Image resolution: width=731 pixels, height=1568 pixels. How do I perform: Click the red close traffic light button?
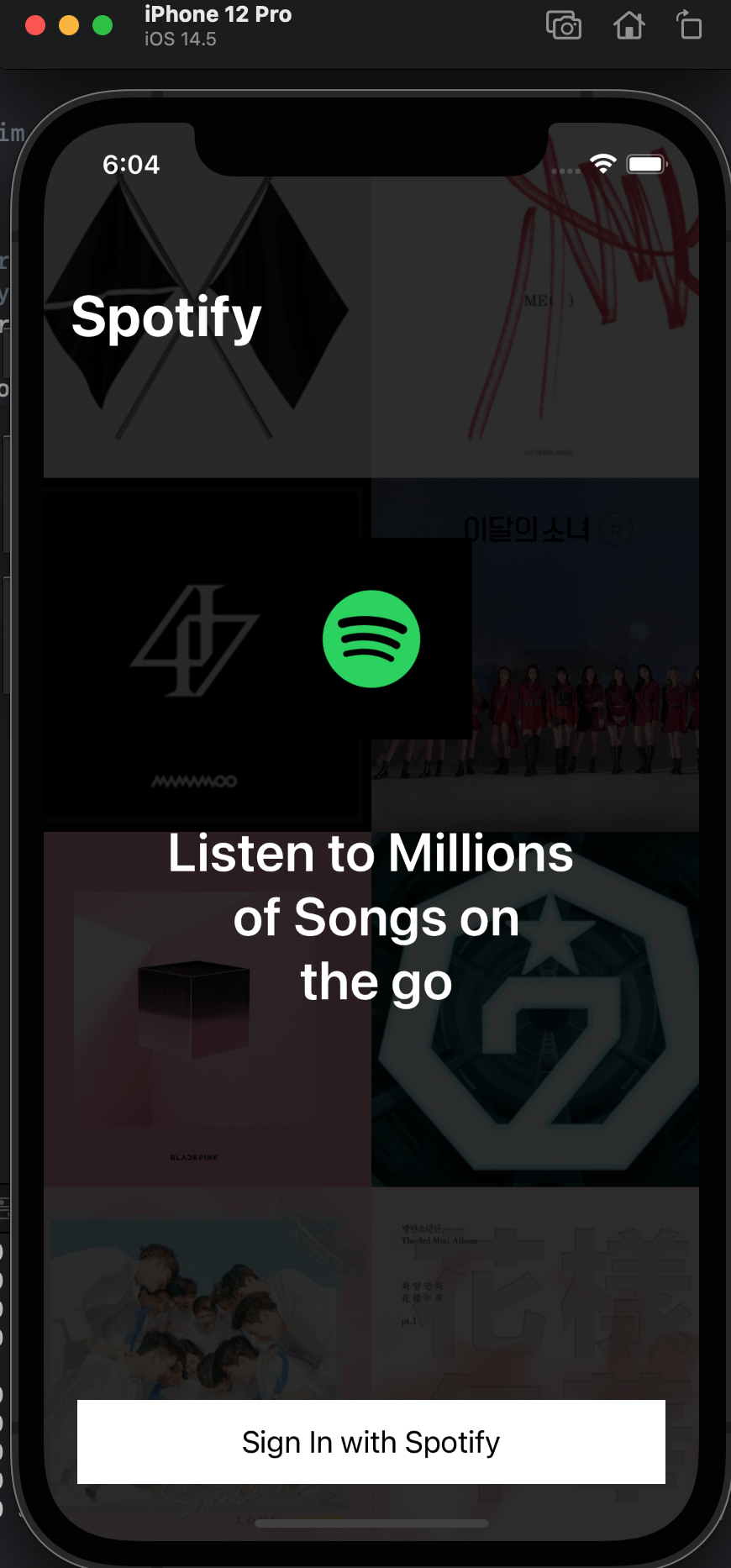click(36, 25)
